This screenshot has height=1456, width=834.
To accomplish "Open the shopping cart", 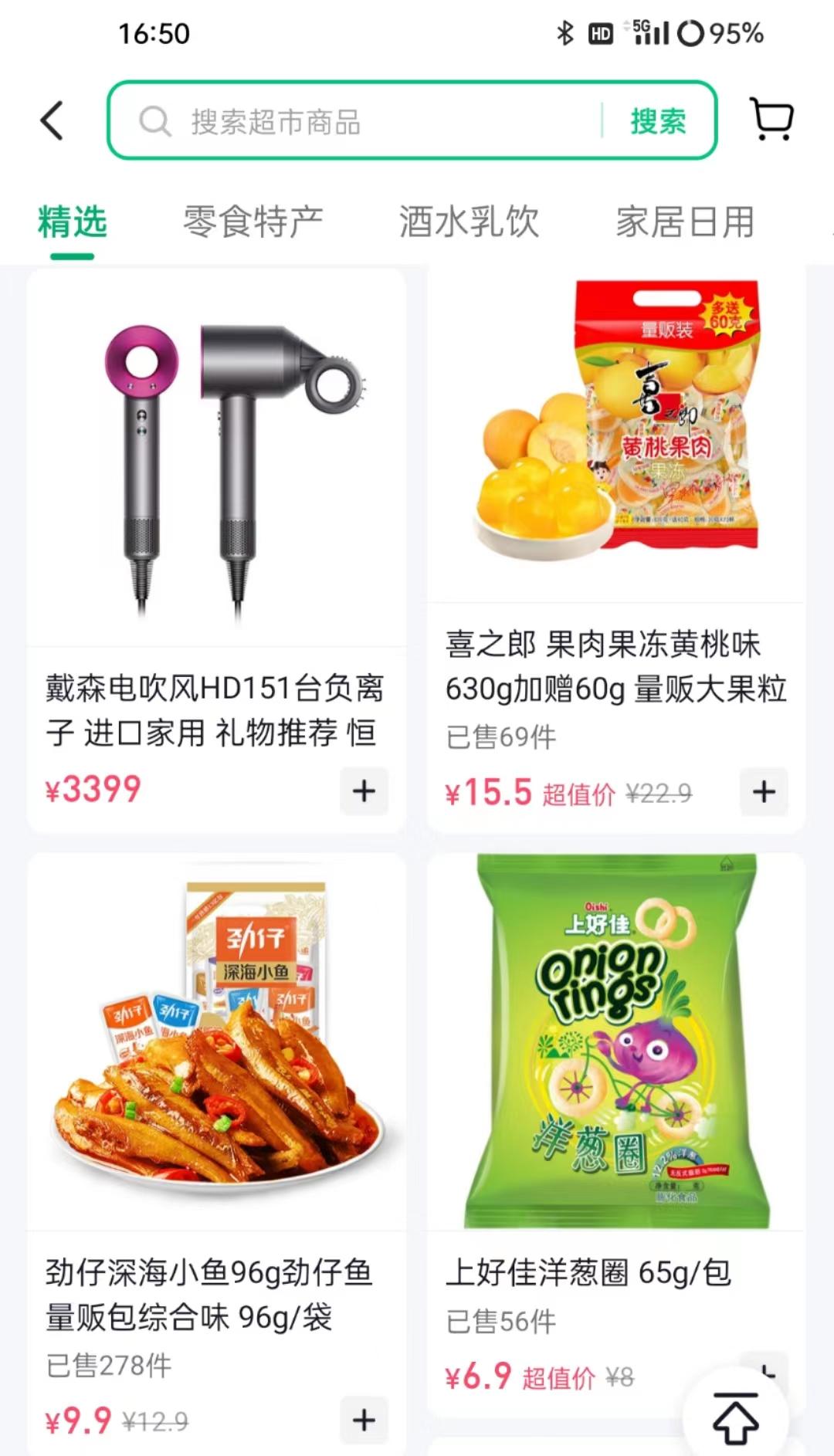I will (x=770, y=120).
